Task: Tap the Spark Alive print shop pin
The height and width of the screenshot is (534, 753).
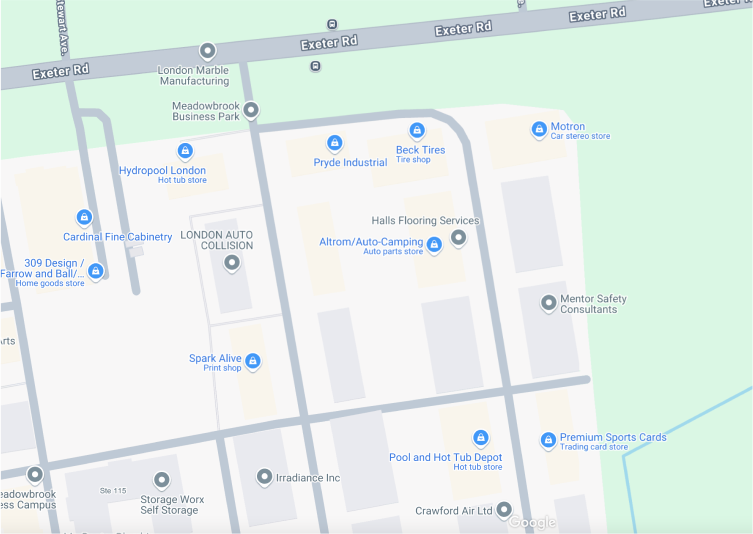Action: (x=253, y=360)
